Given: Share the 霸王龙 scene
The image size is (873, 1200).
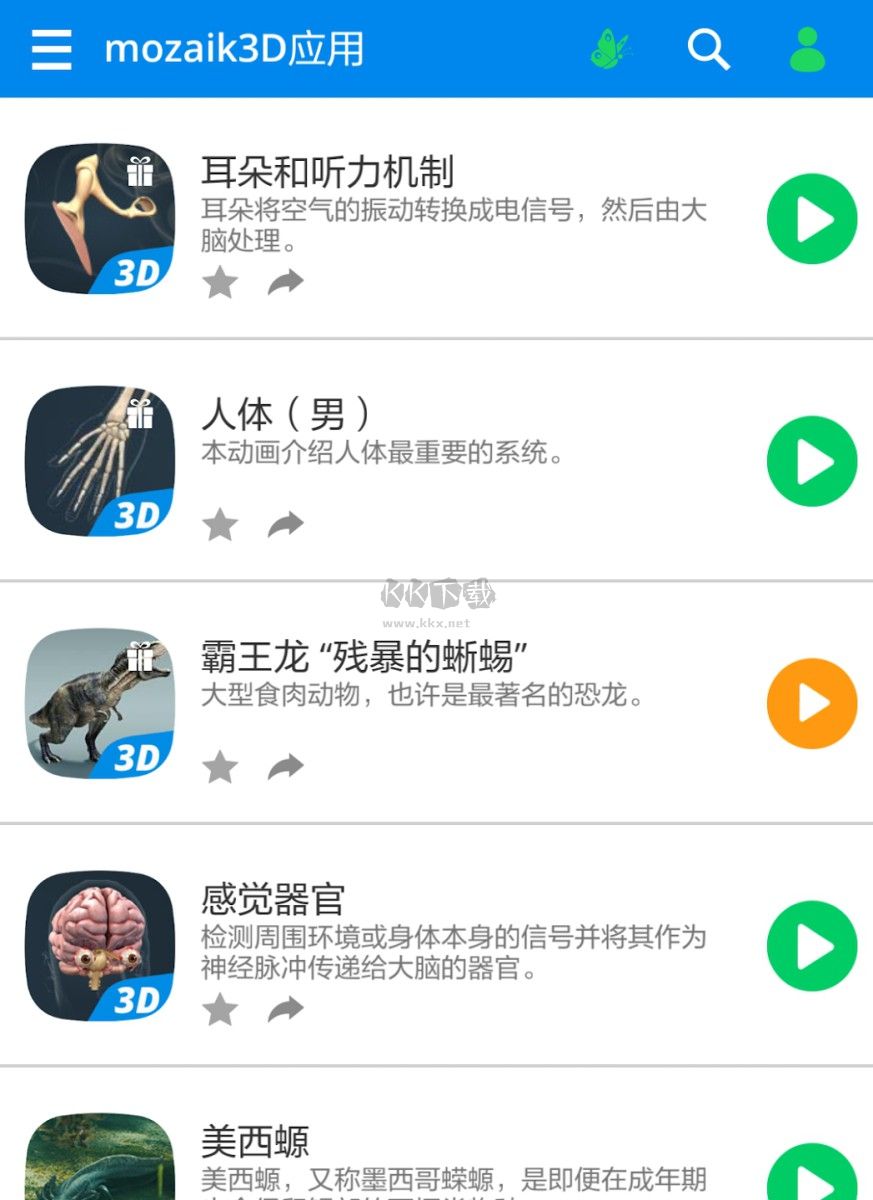Looking at the screenshot, I should coord(286,767).
